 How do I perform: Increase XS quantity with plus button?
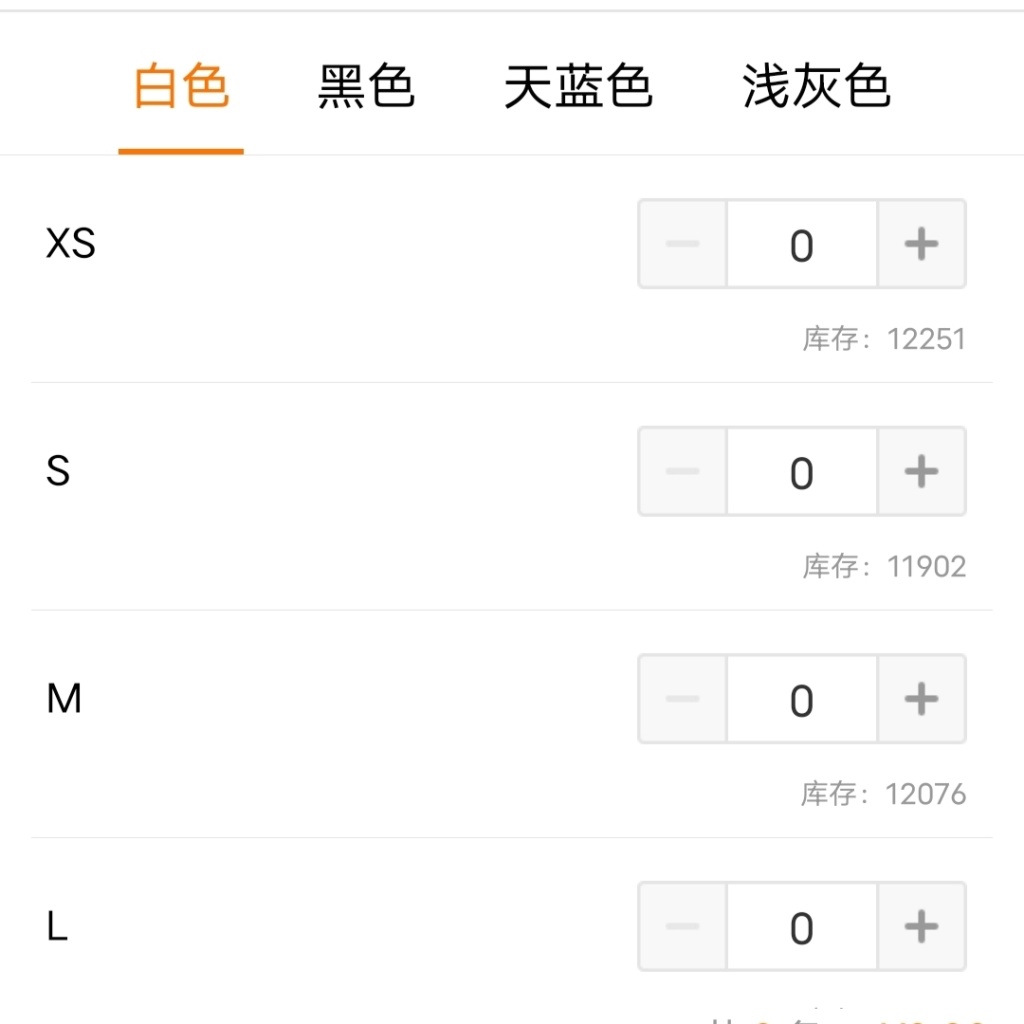pos(921,244)
